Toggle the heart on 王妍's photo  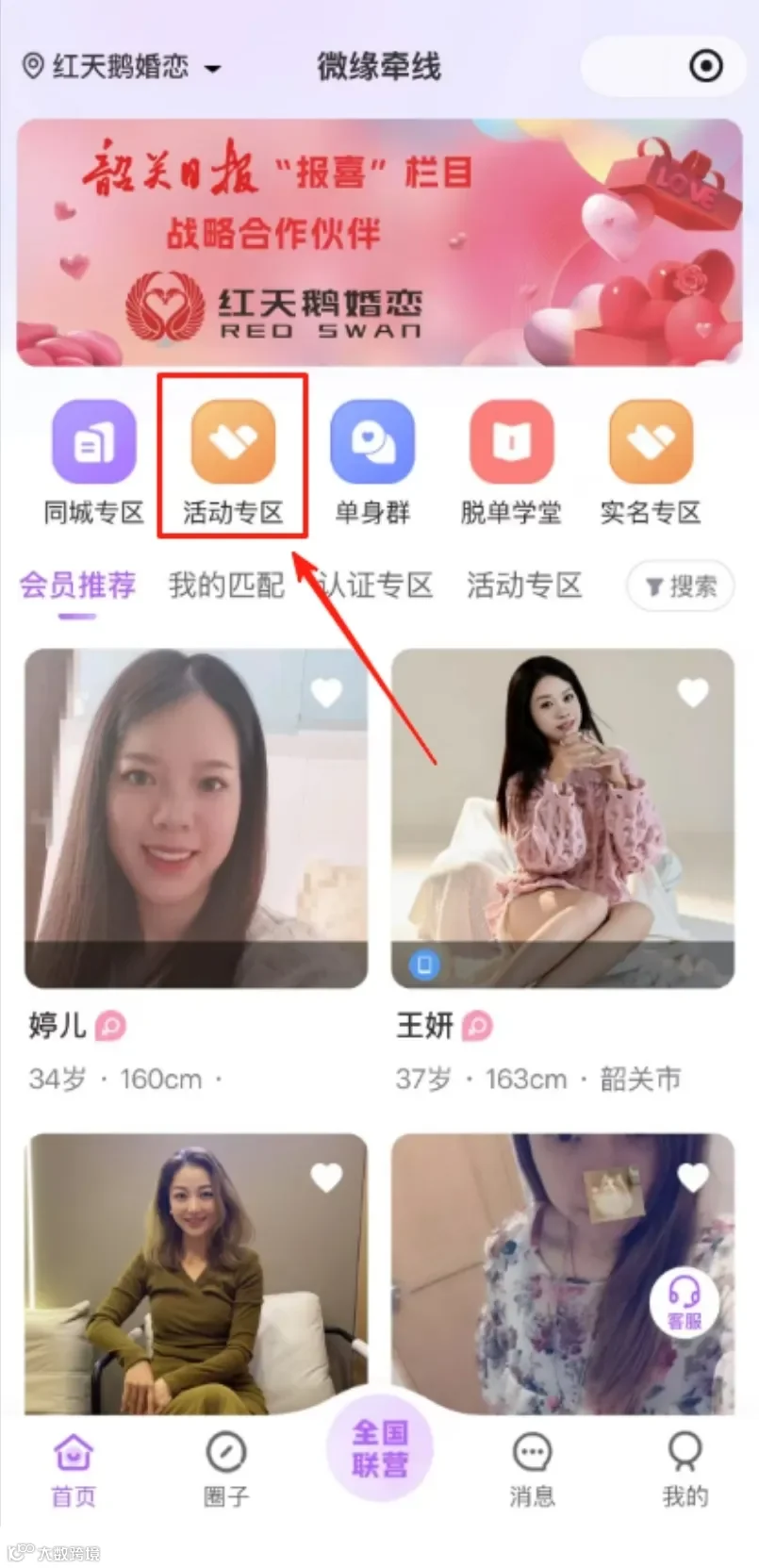[x=694, y=691]
